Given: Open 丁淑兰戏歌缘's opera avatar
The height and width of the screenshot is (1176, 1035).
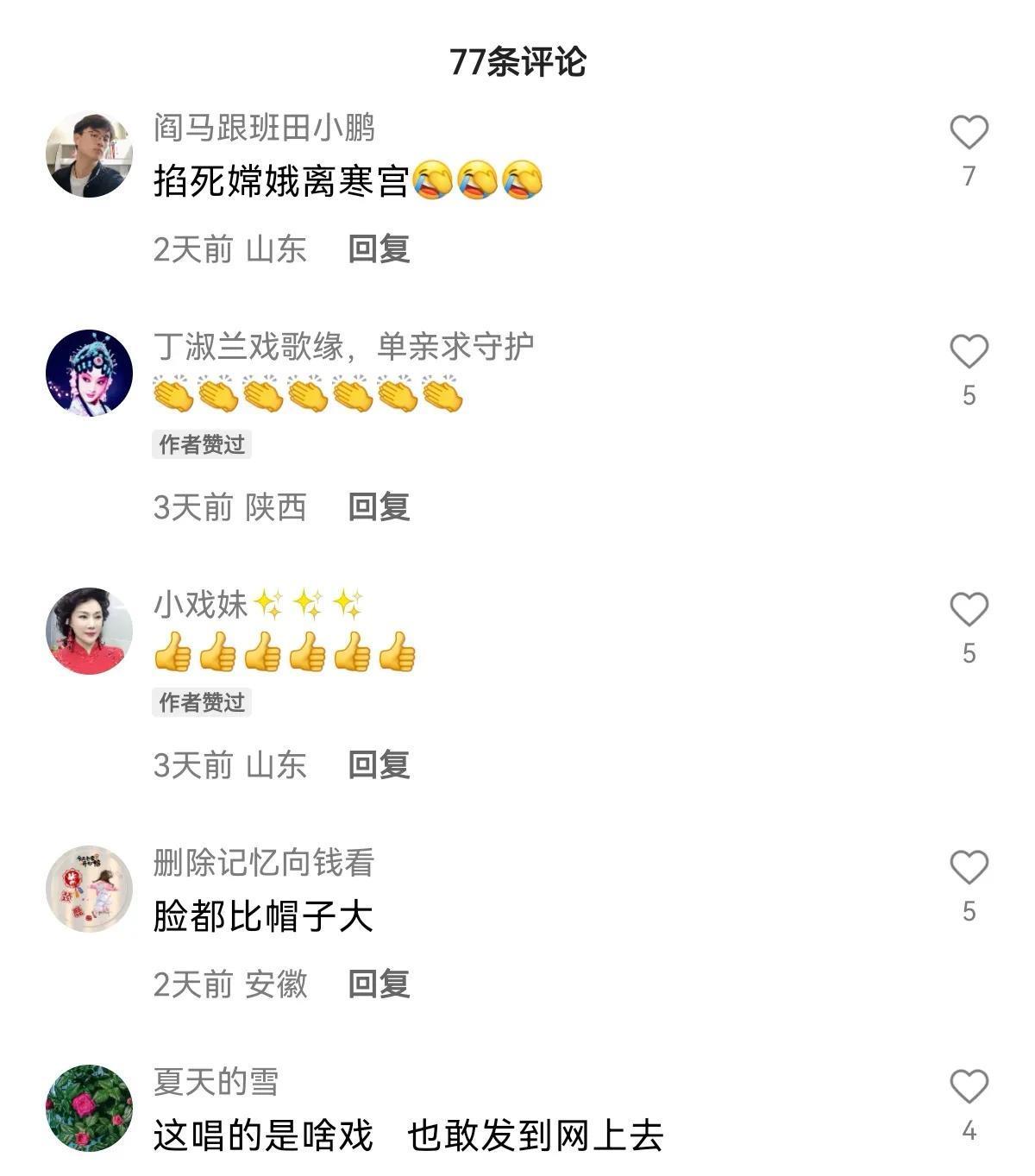Looking at the screenshot, I should click(89, 373).
